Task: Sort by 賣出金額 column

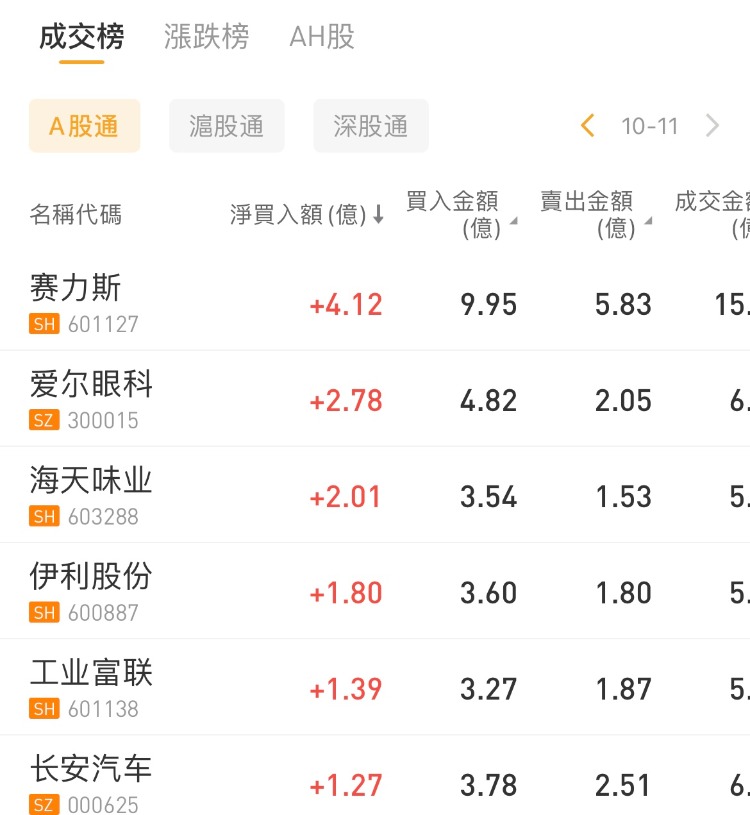Action: click(596, 215)
